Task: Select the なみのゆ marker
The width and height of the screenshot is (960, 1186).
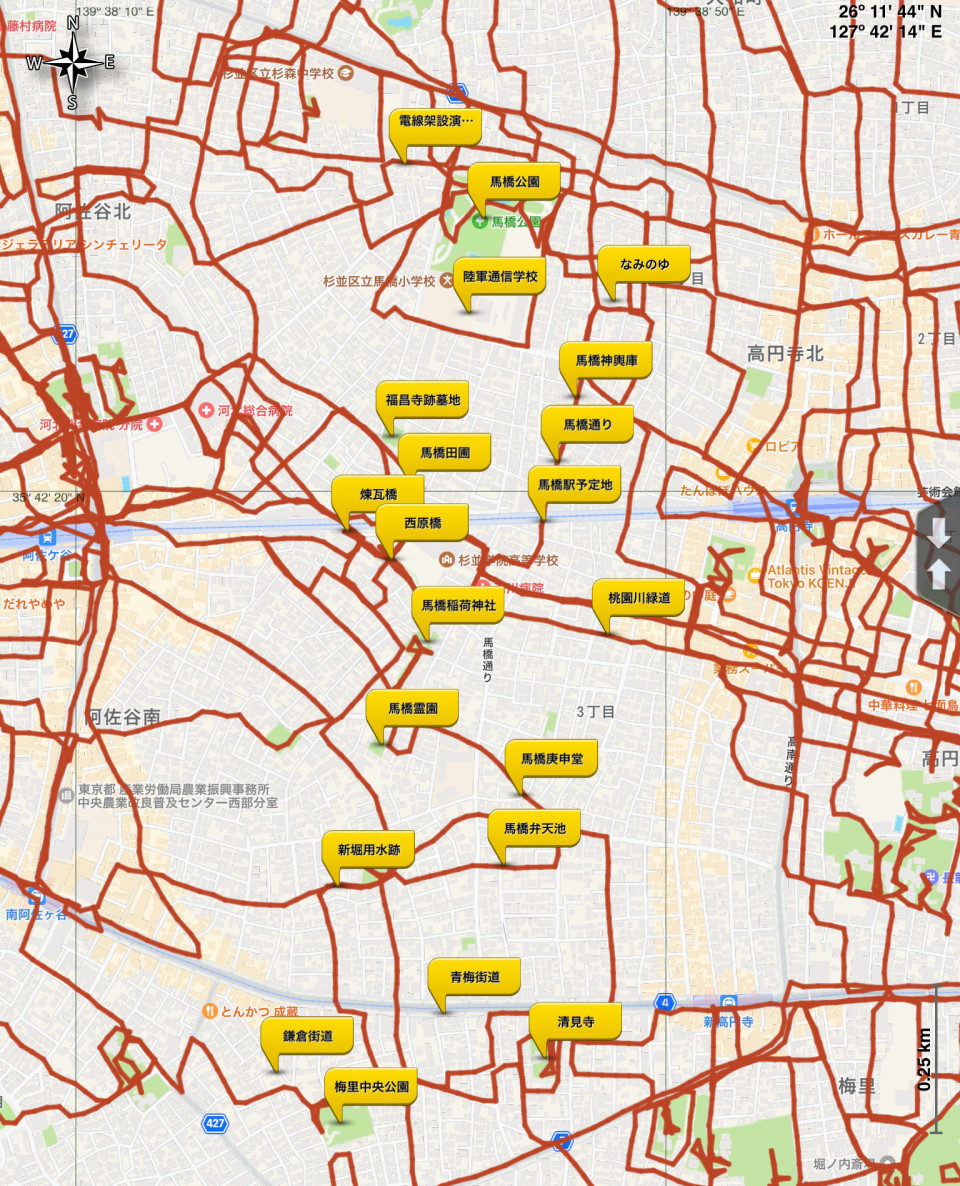Action: point(644,264)
